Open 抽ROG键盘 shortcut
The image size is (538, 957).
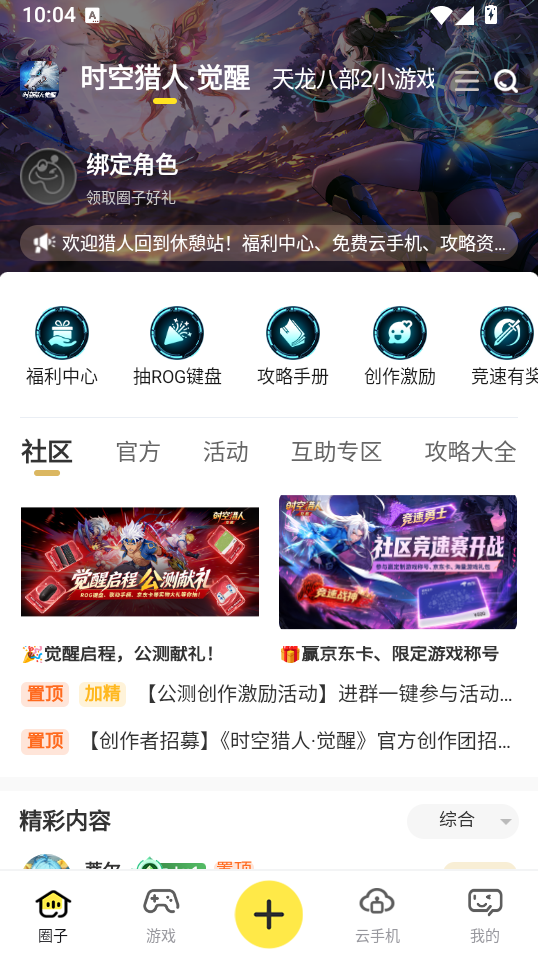pos(177,347)
